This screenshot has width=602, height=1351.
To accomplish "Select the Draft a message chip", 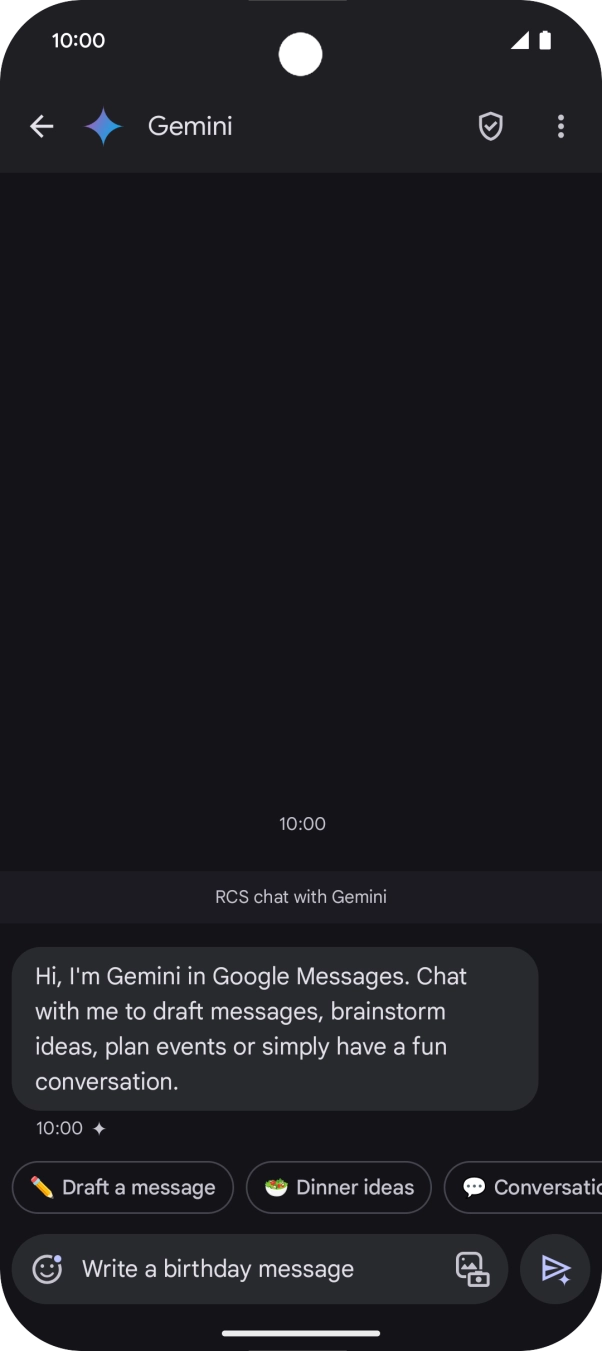I will 123,1187.
